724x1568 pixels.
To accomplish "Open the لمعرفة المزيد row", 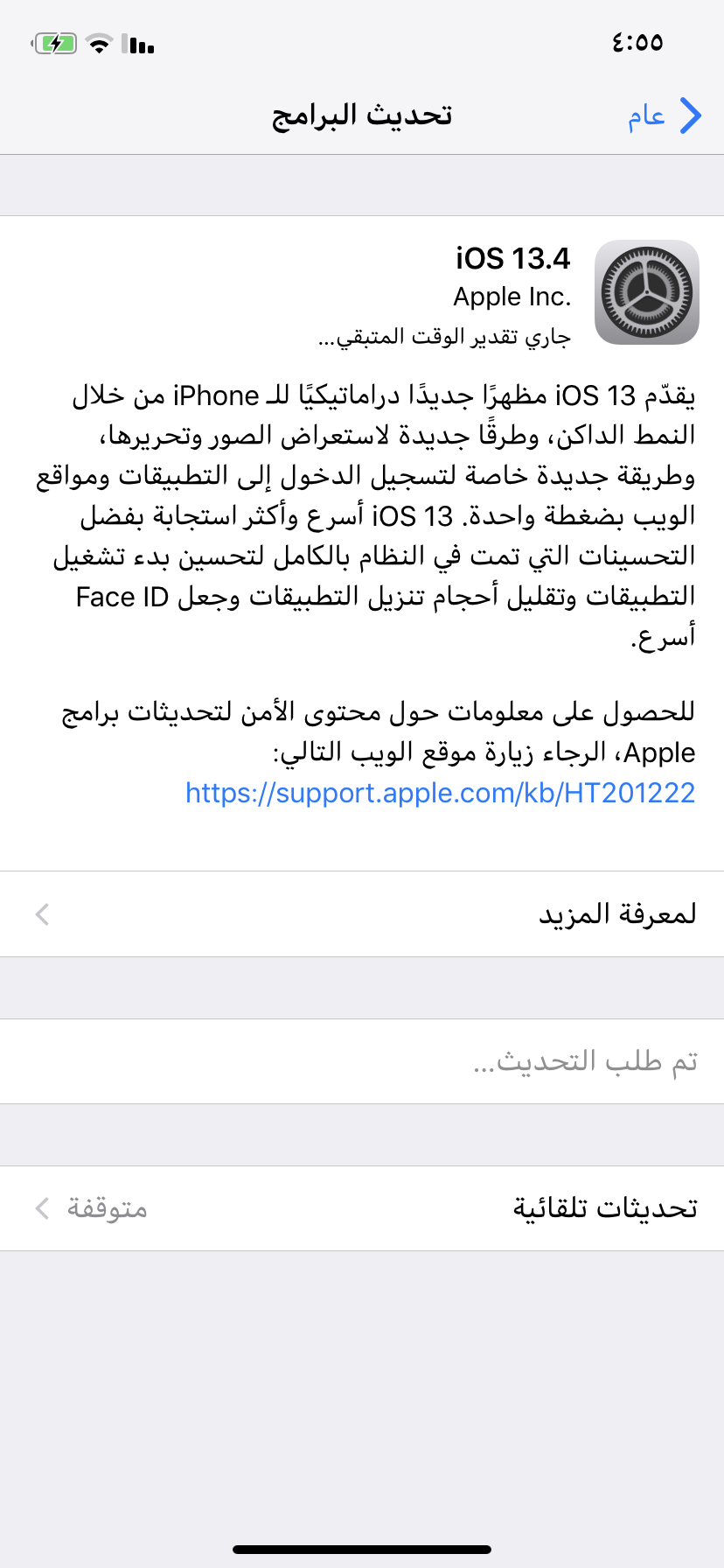I will pos(362,914).
